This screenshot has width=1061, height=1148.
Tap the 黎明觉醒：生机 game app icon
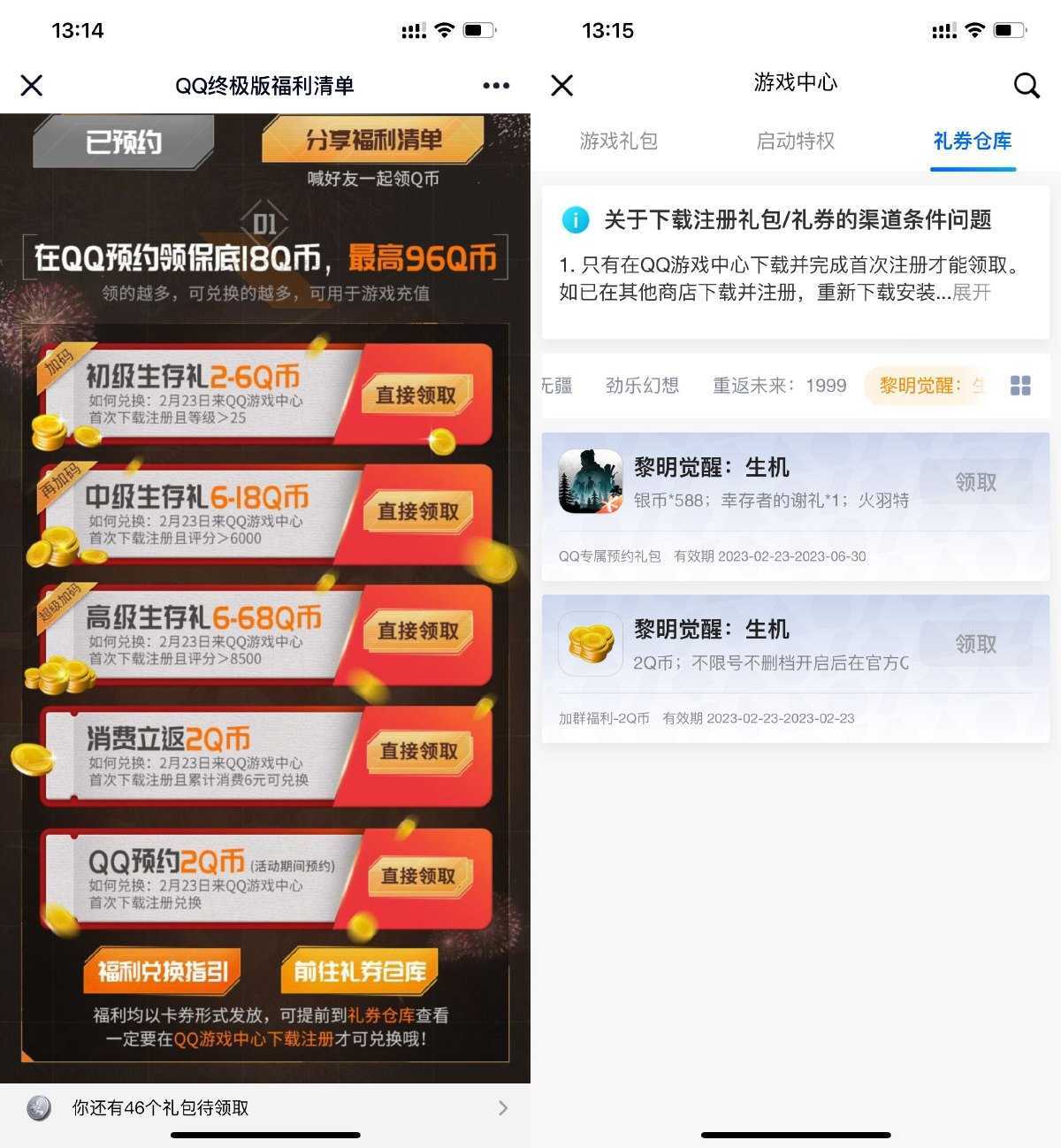point(591,483)
